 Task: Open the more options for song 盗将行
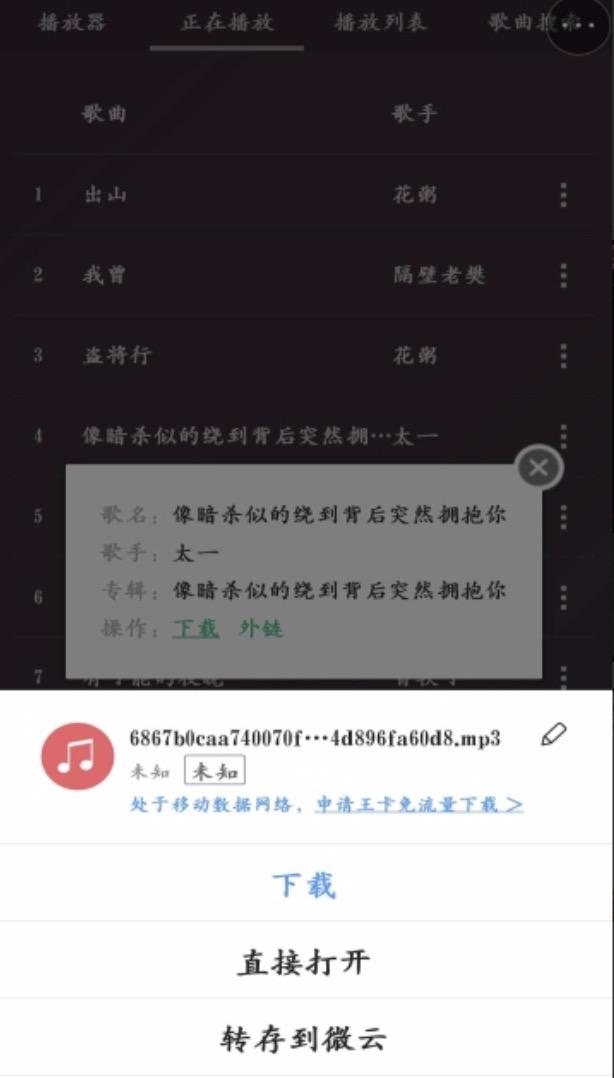coord(564,355)
